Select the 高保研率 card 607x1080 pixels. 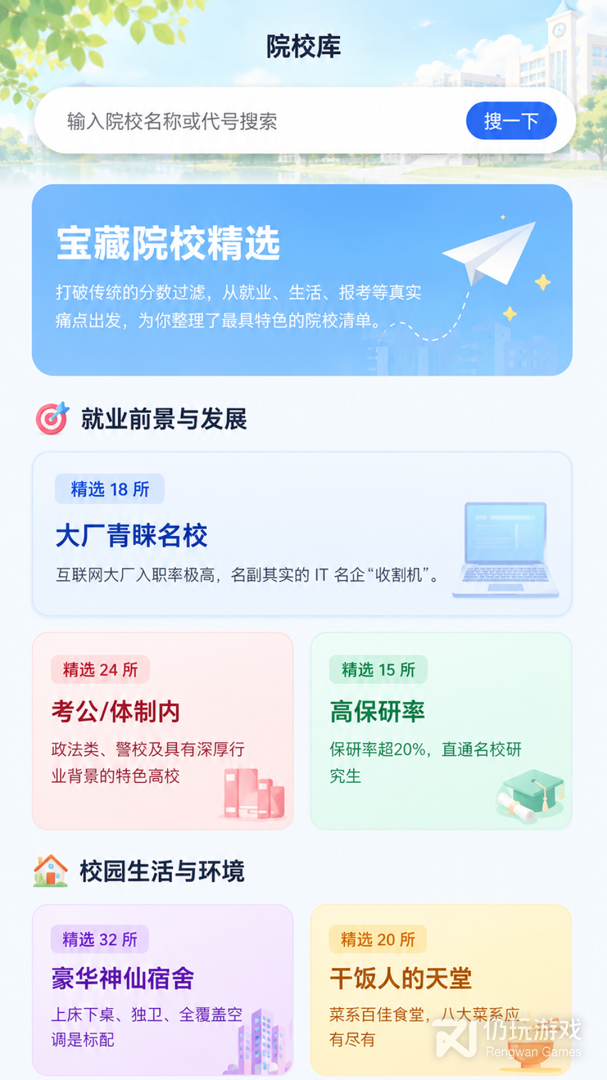click(441, 731)
